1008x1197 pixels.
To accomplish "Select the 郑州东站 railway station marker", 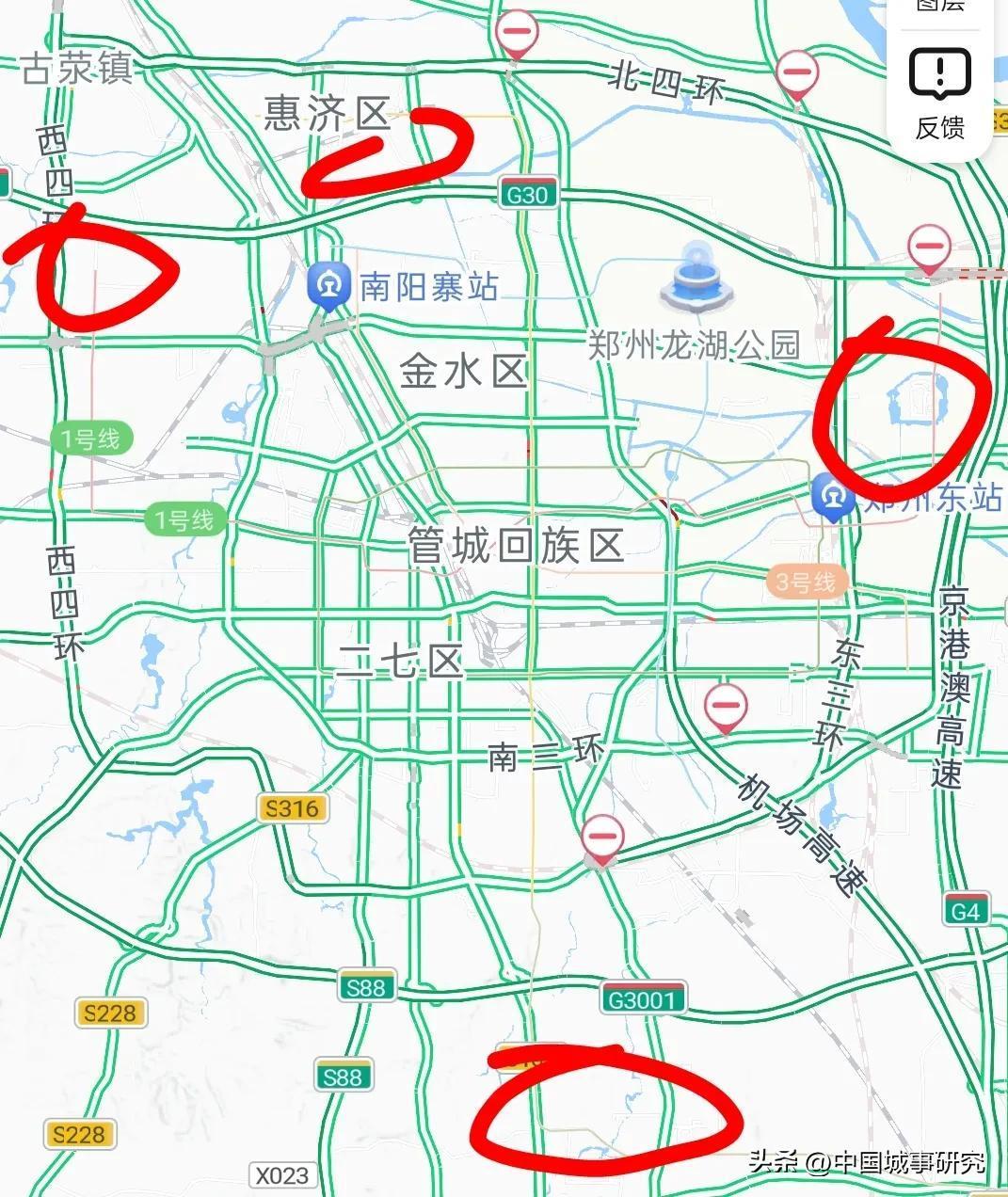I will [x=833, y=499].
